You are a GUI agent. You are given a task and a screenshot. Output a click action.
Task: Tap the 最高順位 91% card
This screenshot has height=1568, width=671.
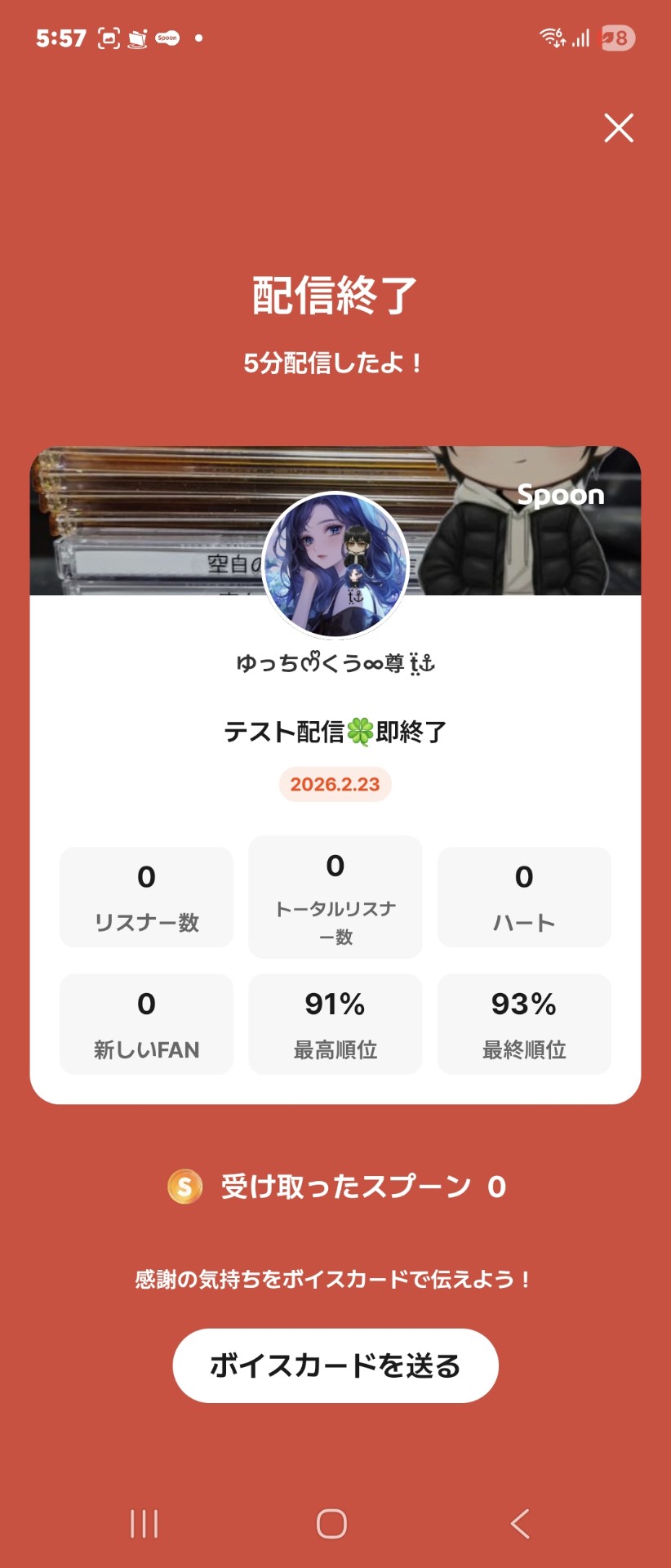click(x=335, y=1023)
